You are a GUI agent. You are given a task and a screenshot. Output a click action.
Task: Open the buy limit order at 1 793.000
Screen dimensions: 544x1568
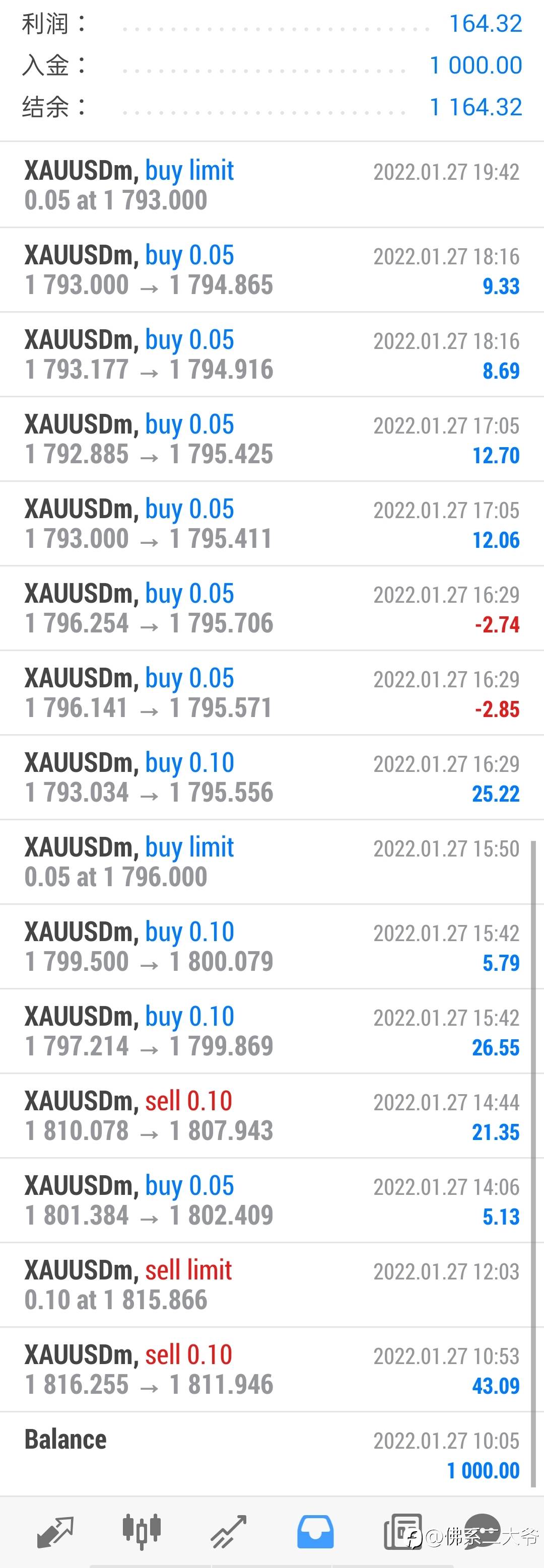pos(271,185)
